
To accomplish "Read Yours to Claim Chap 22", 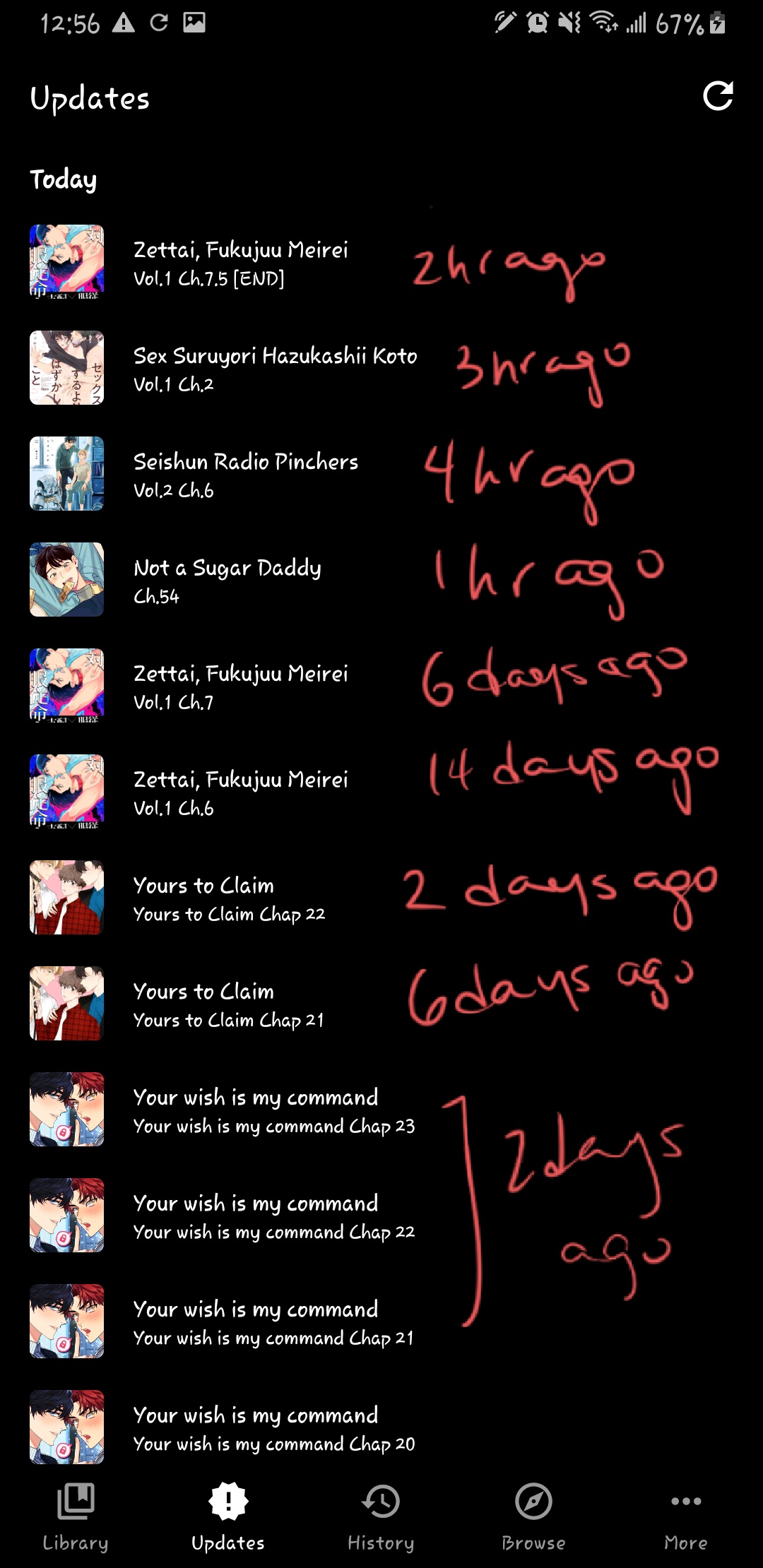I will click(381, 898).
